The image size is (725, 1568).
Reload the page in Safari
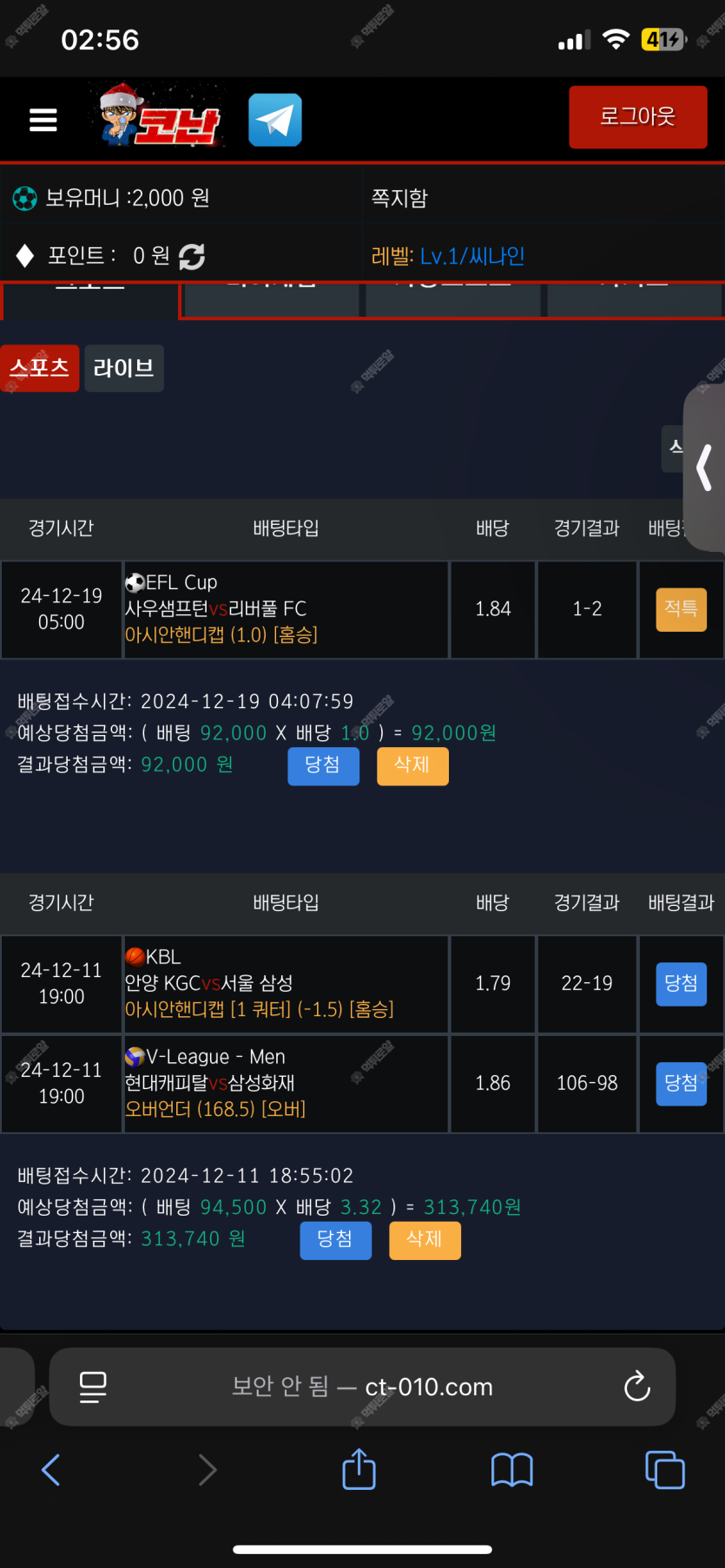click(637, 1387)
